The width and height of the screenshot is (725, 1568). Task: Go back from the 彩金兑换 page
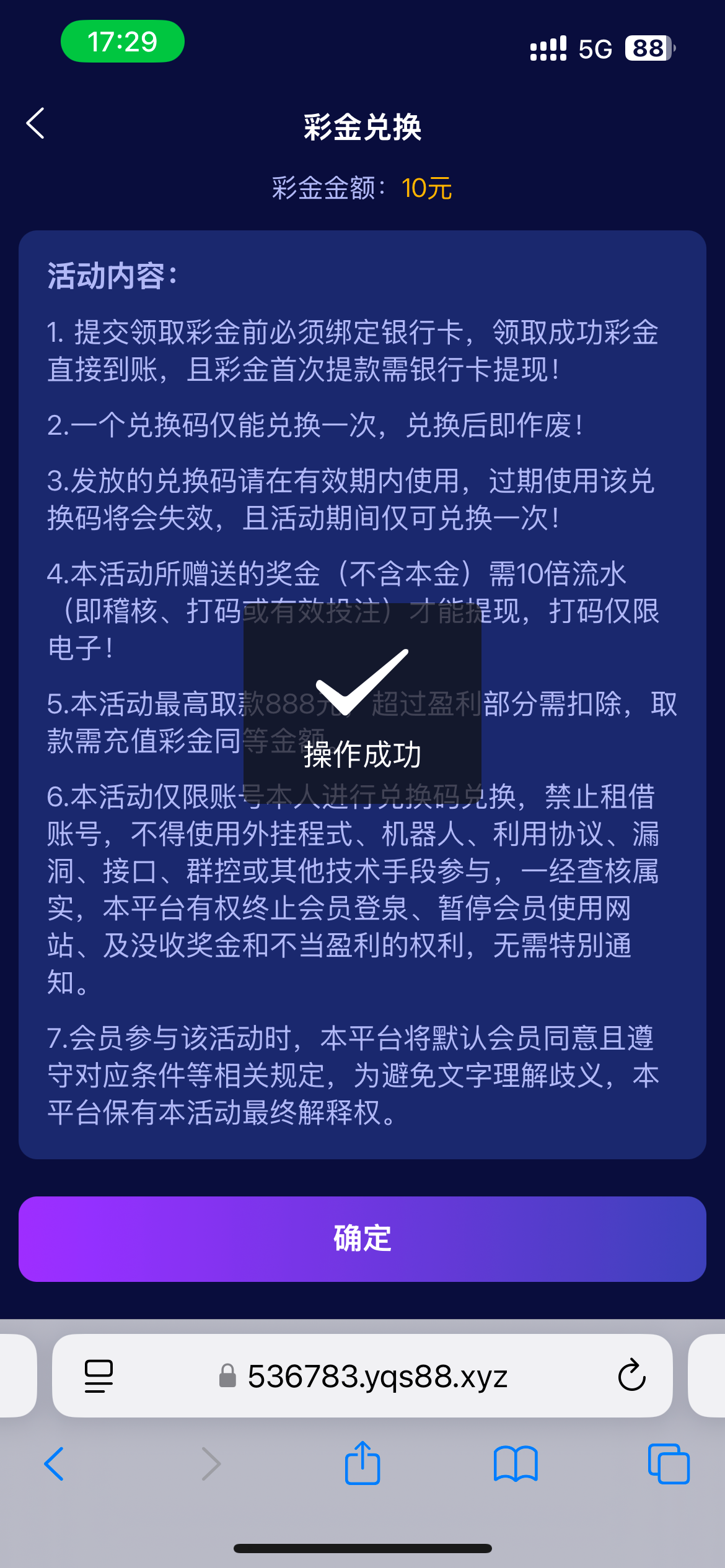pyautogui.click(x=36, y=123)
